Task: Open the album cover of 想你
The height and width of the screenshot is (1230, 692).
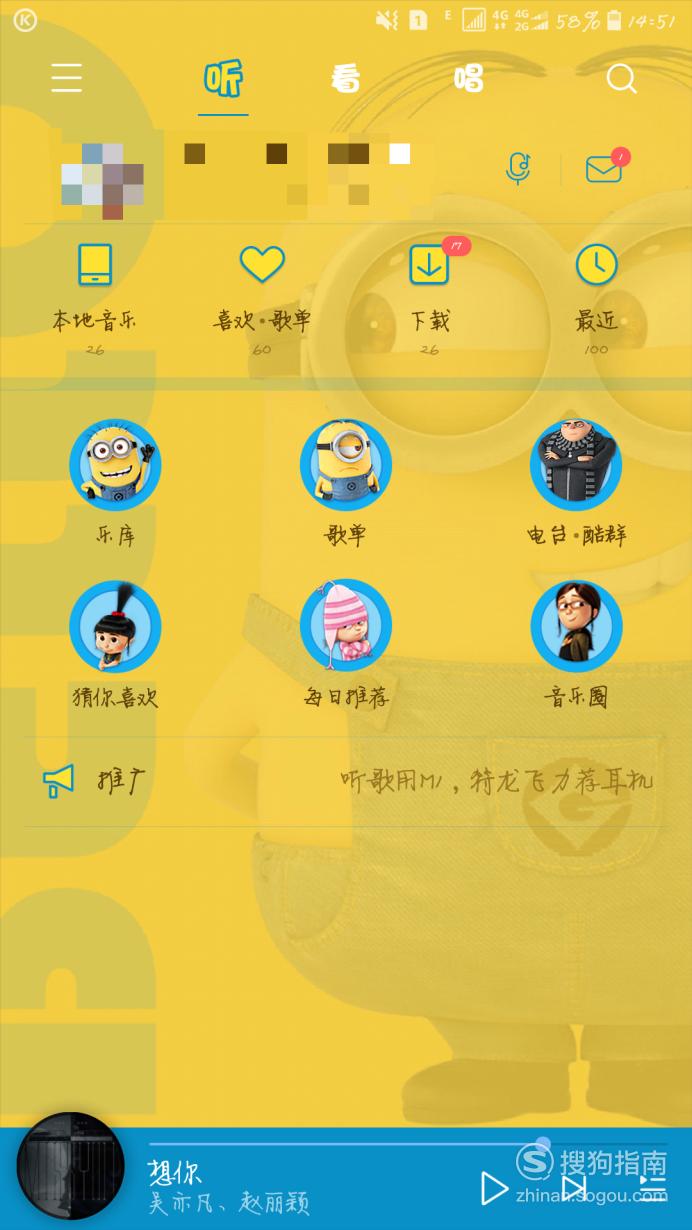Action: point(71,1166)
